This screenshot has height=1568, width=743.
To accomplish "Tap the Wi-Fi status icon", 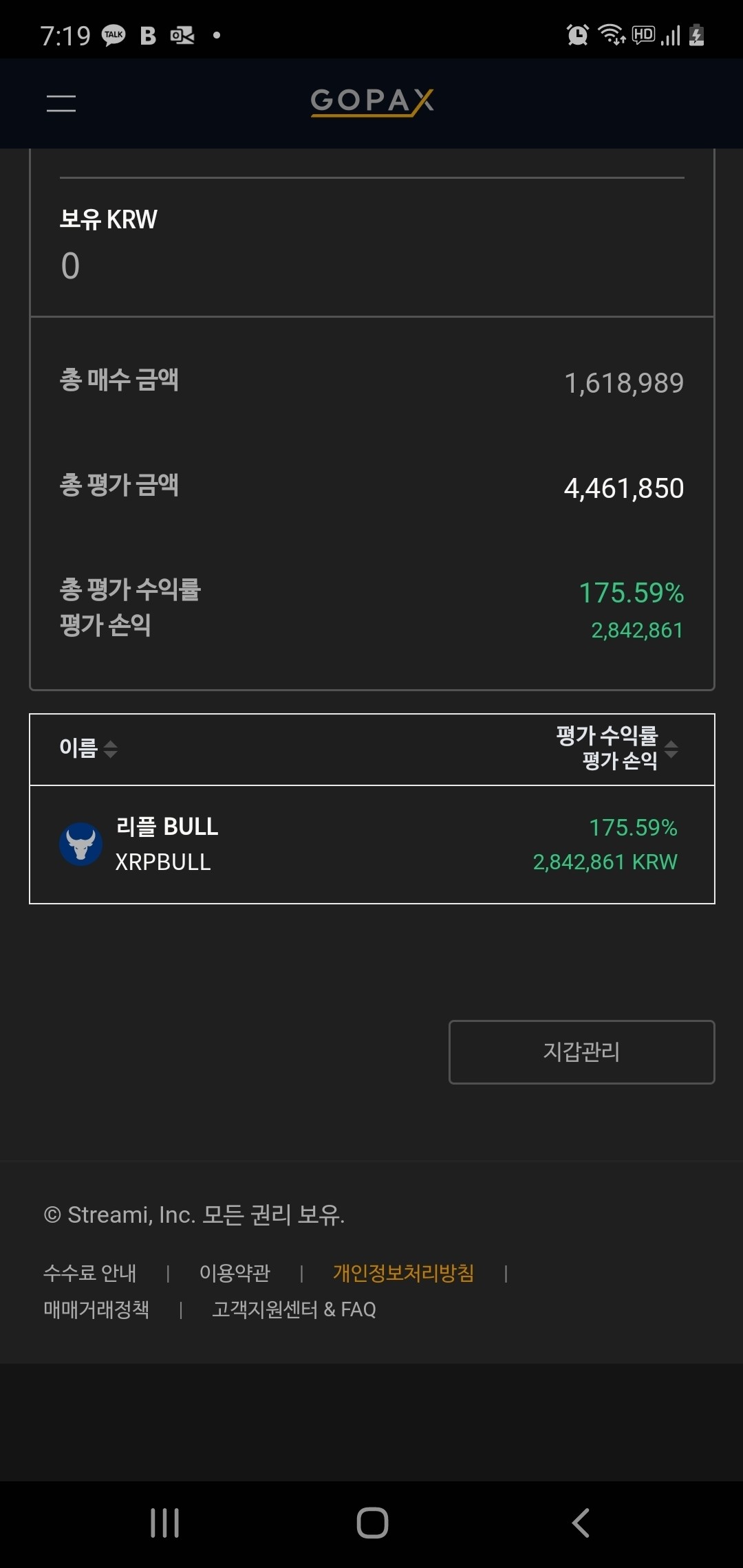I will click(610, 33).
